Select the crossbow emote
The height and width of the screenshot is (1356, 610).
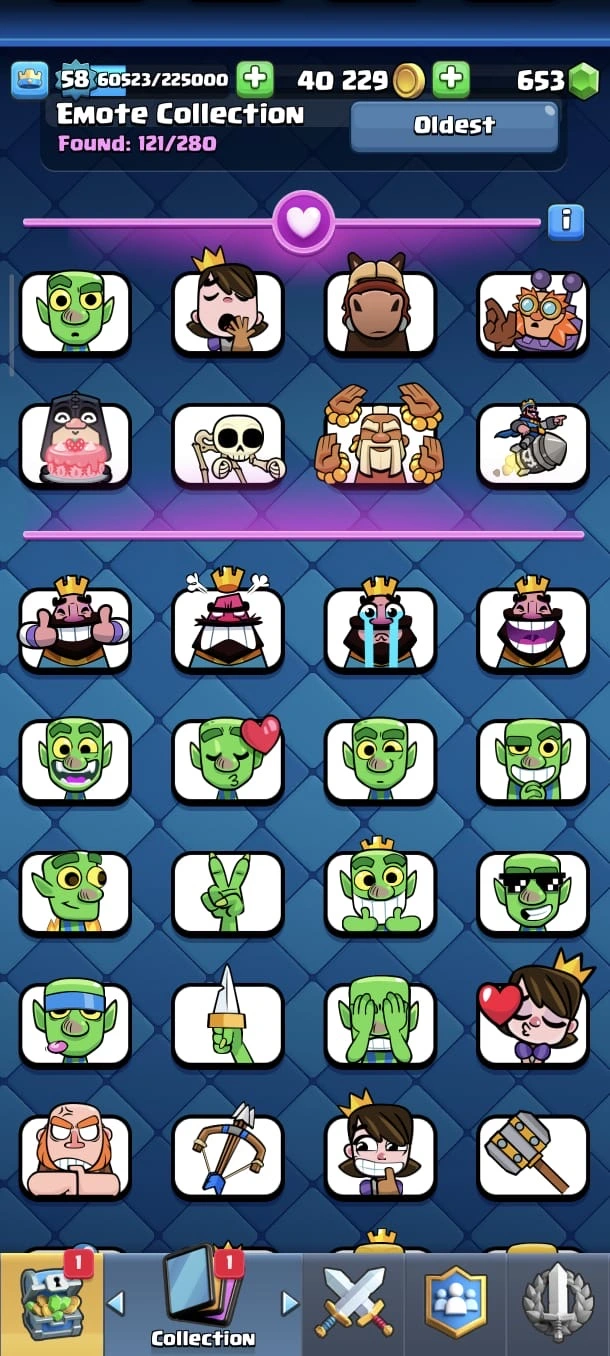[228, 1157]
